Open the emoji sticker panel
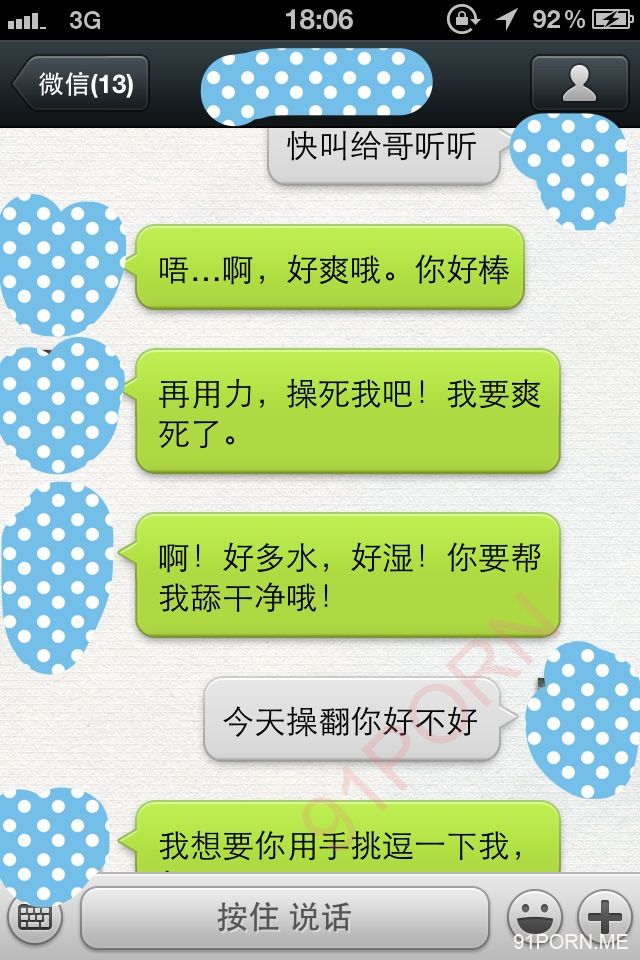Image resolution: width=640 pixels, height=960 pixels. tap(534, 917)
